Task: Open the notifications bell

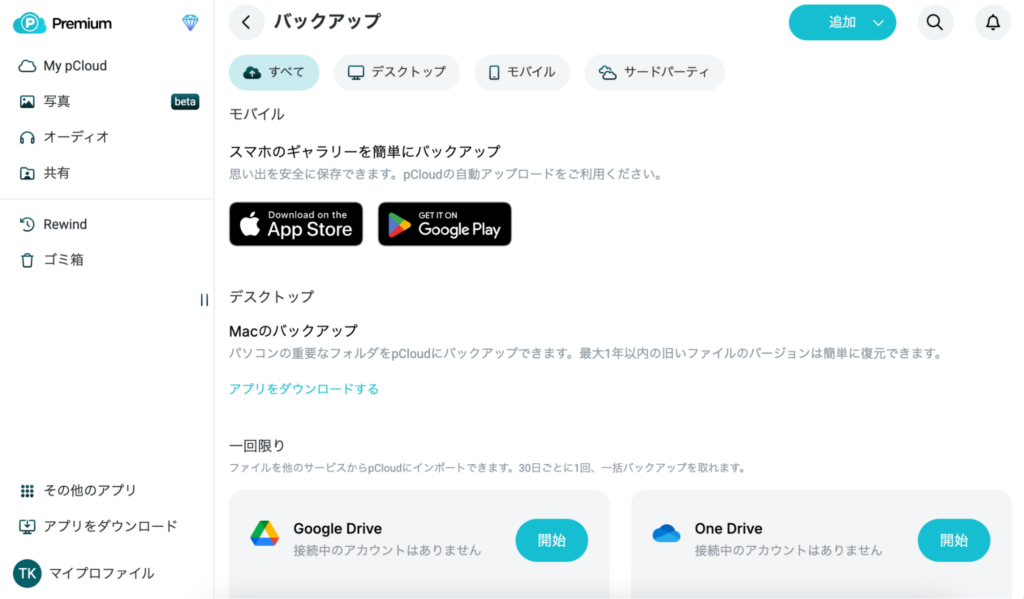Action: click(992, 22)
